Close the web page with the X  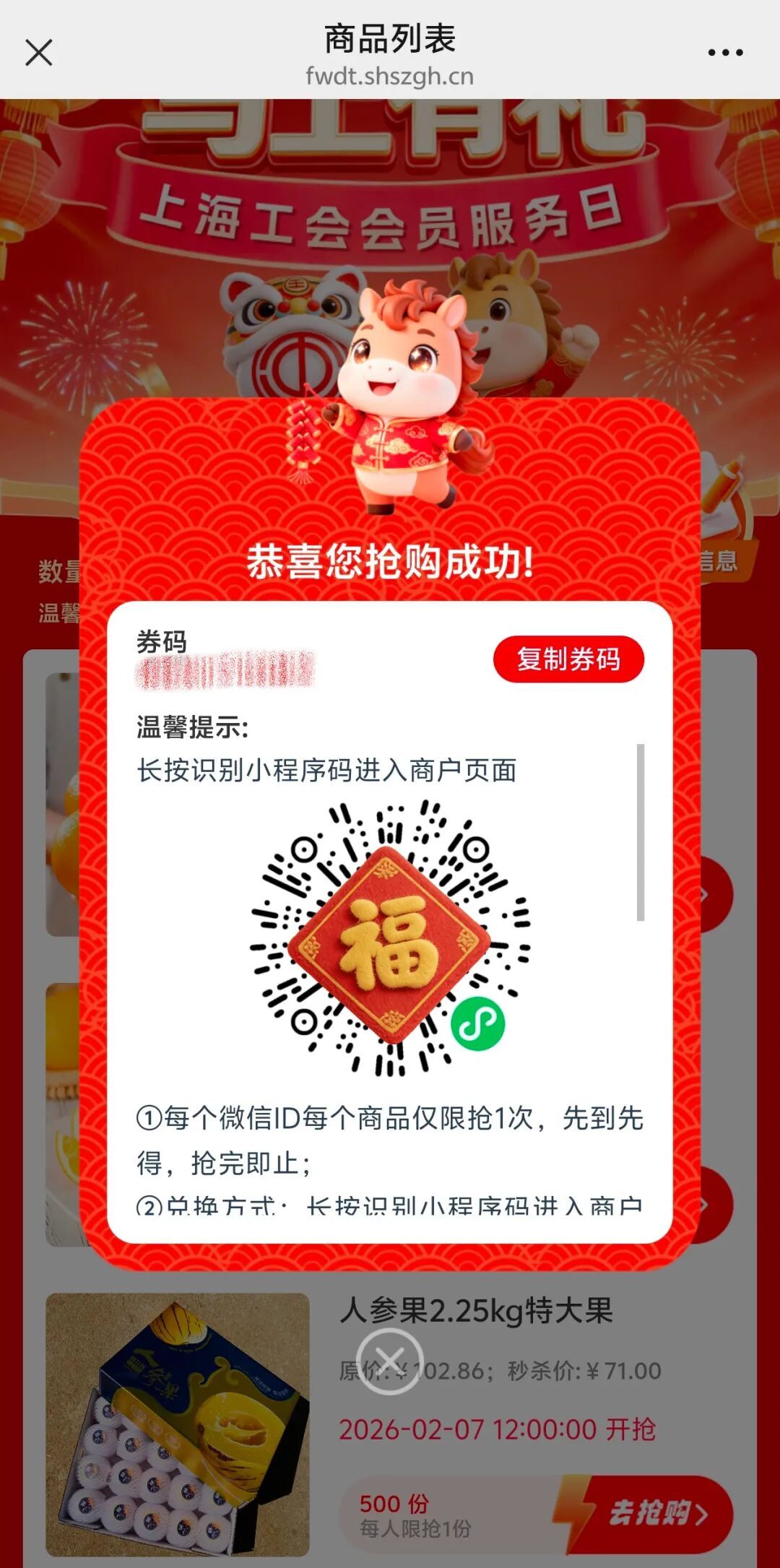pos(39,53)
